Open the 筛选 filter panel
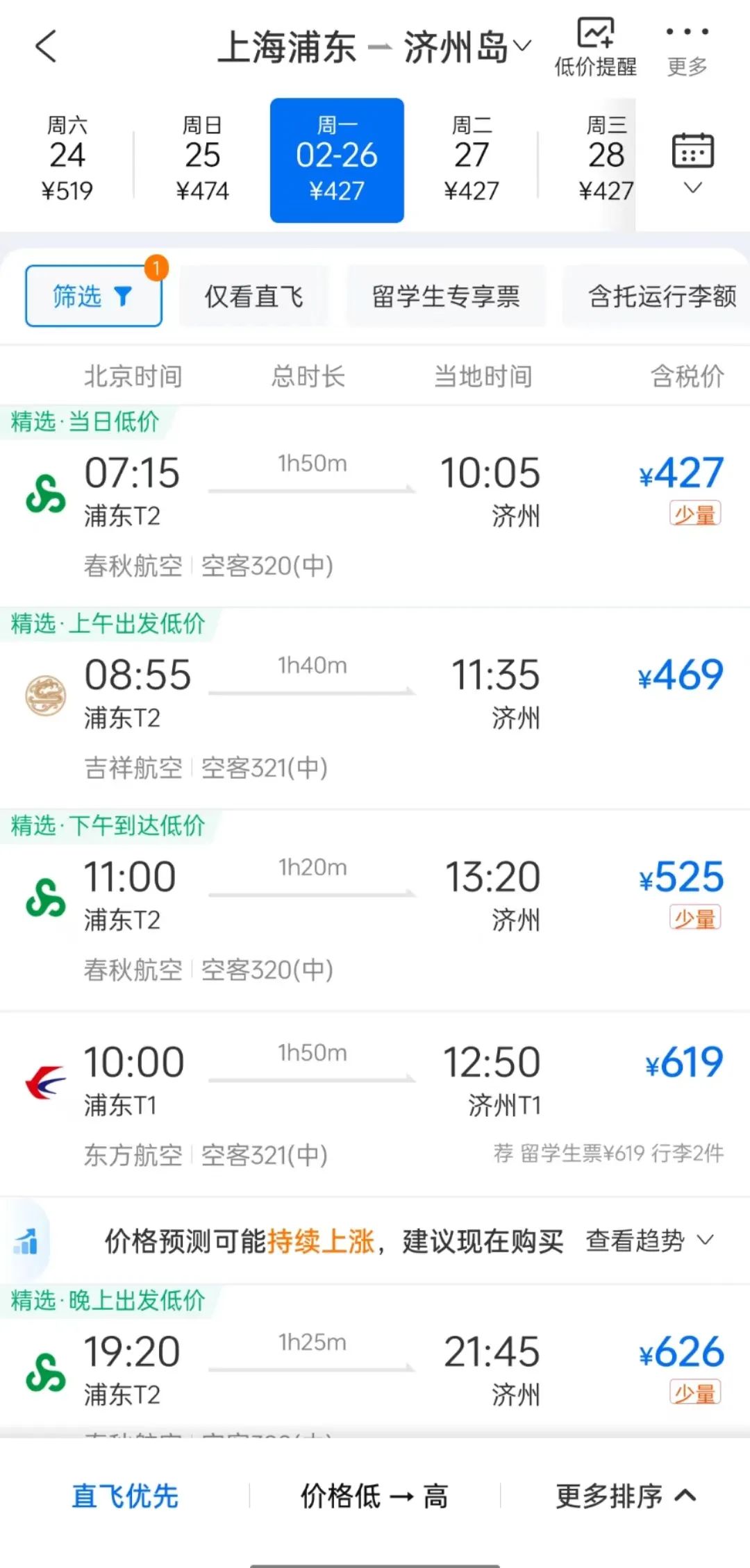The height and width of the screenshot is (1568, 750). pos(92,296)
